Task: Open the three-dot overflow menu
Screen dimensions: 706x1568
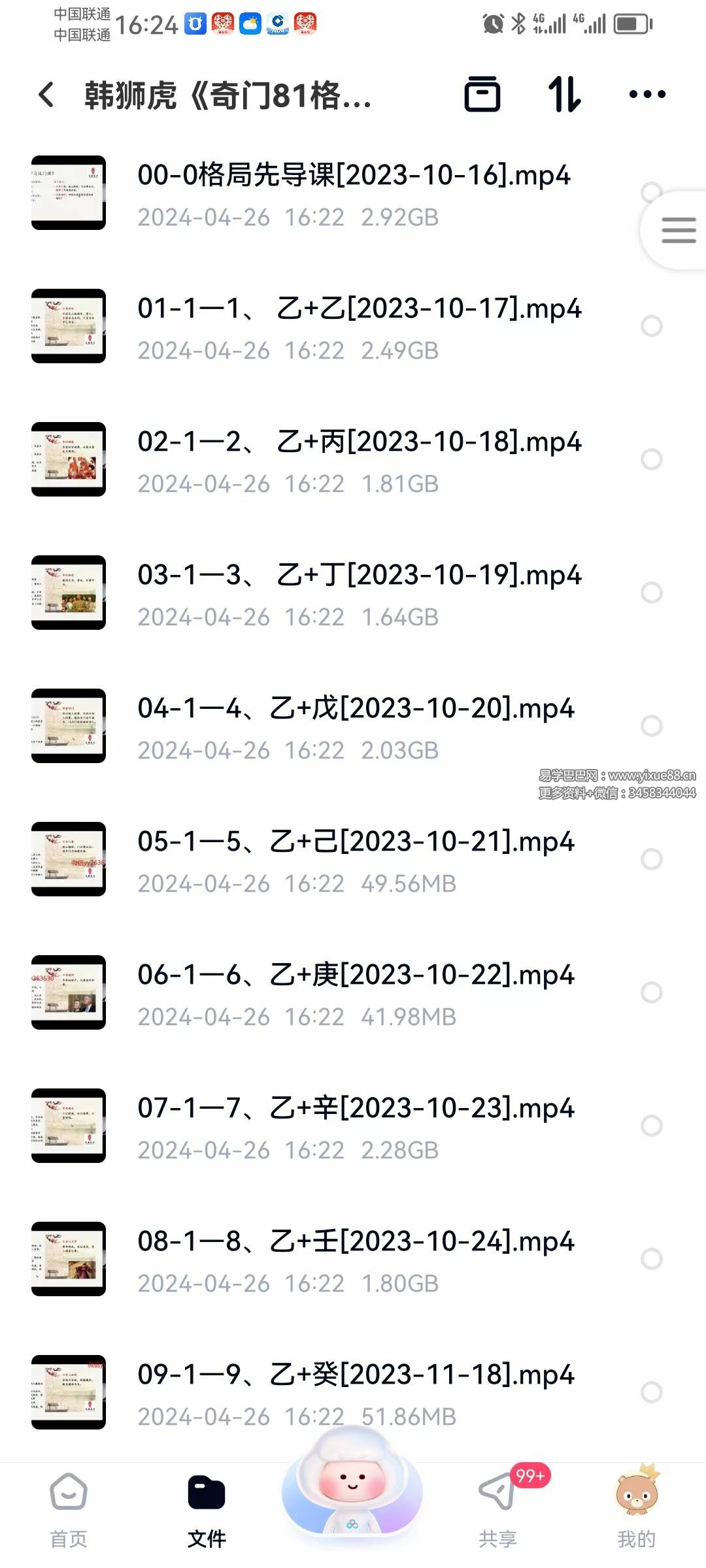Action: click(x=647, y=95)
